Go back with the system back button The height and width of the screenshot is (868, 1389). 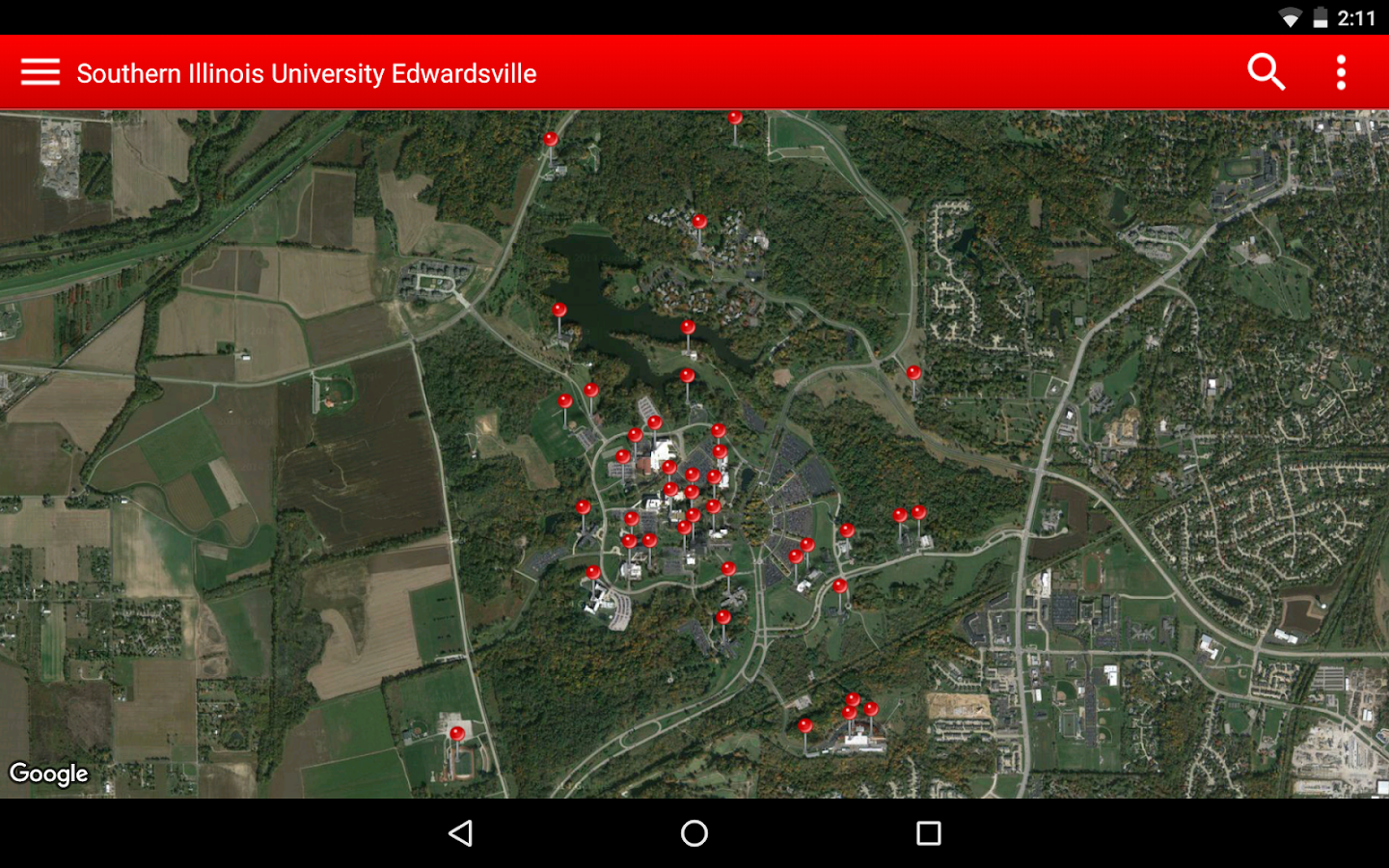click(x=461, y=833)
